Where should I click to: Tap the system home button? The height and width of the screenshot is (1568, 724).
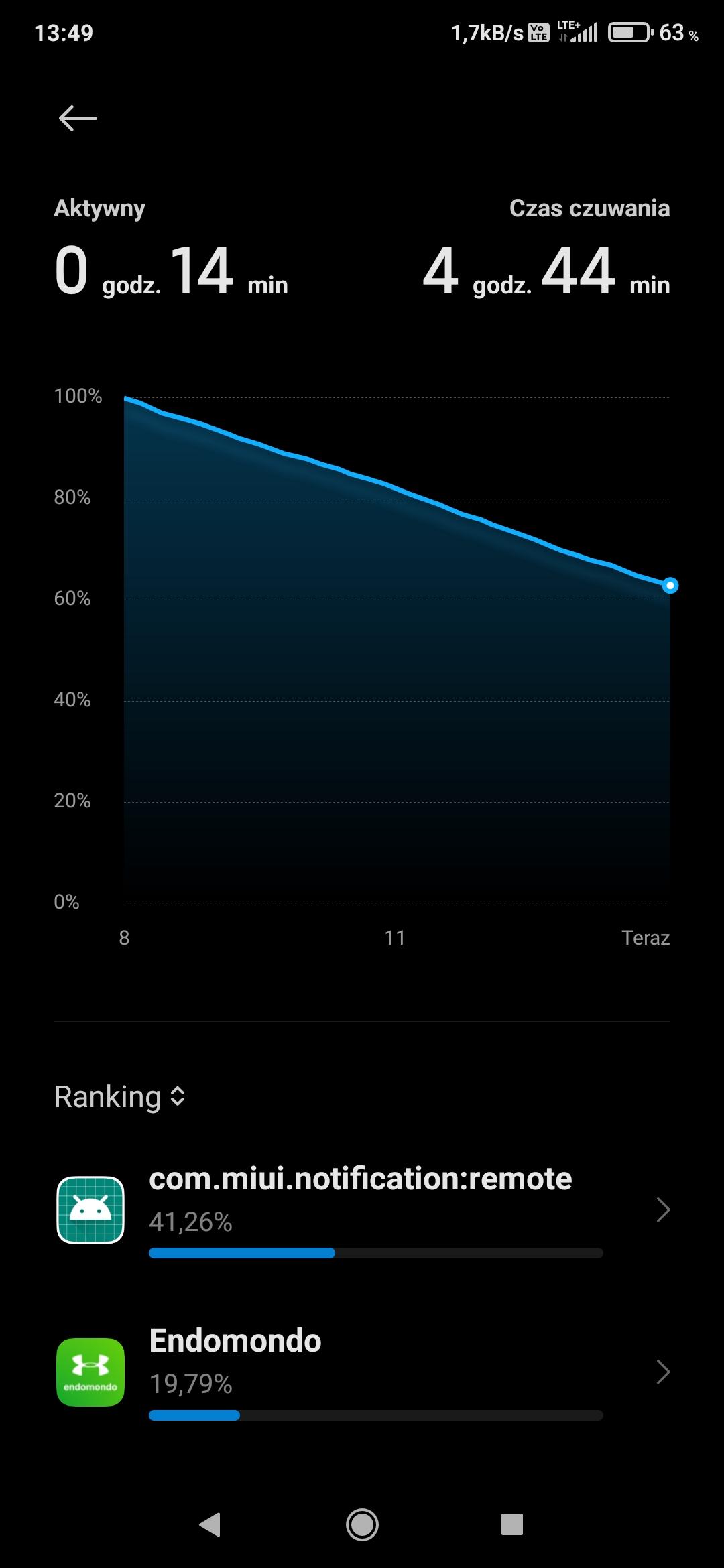pos(362,1525)
